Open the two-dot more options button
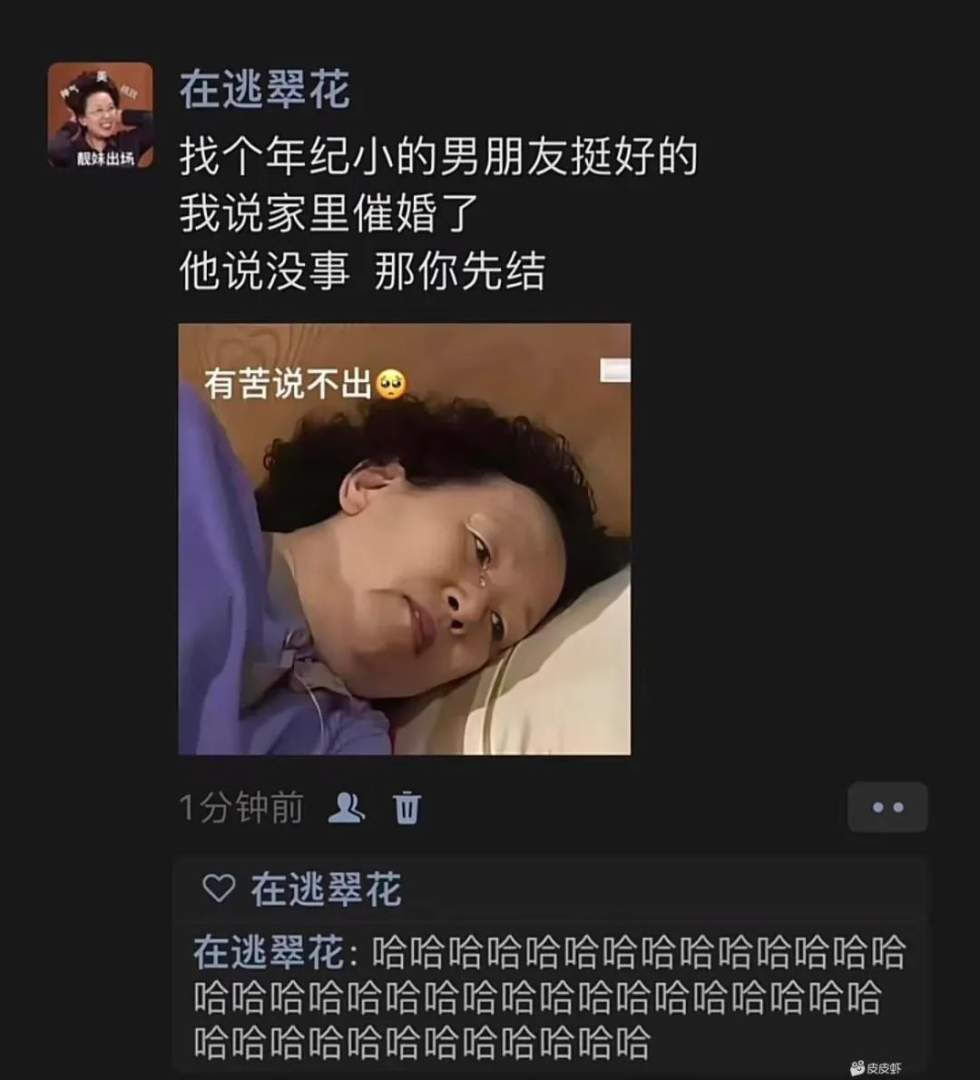This screenshot has width=980, height=1080. click(887, 807)
